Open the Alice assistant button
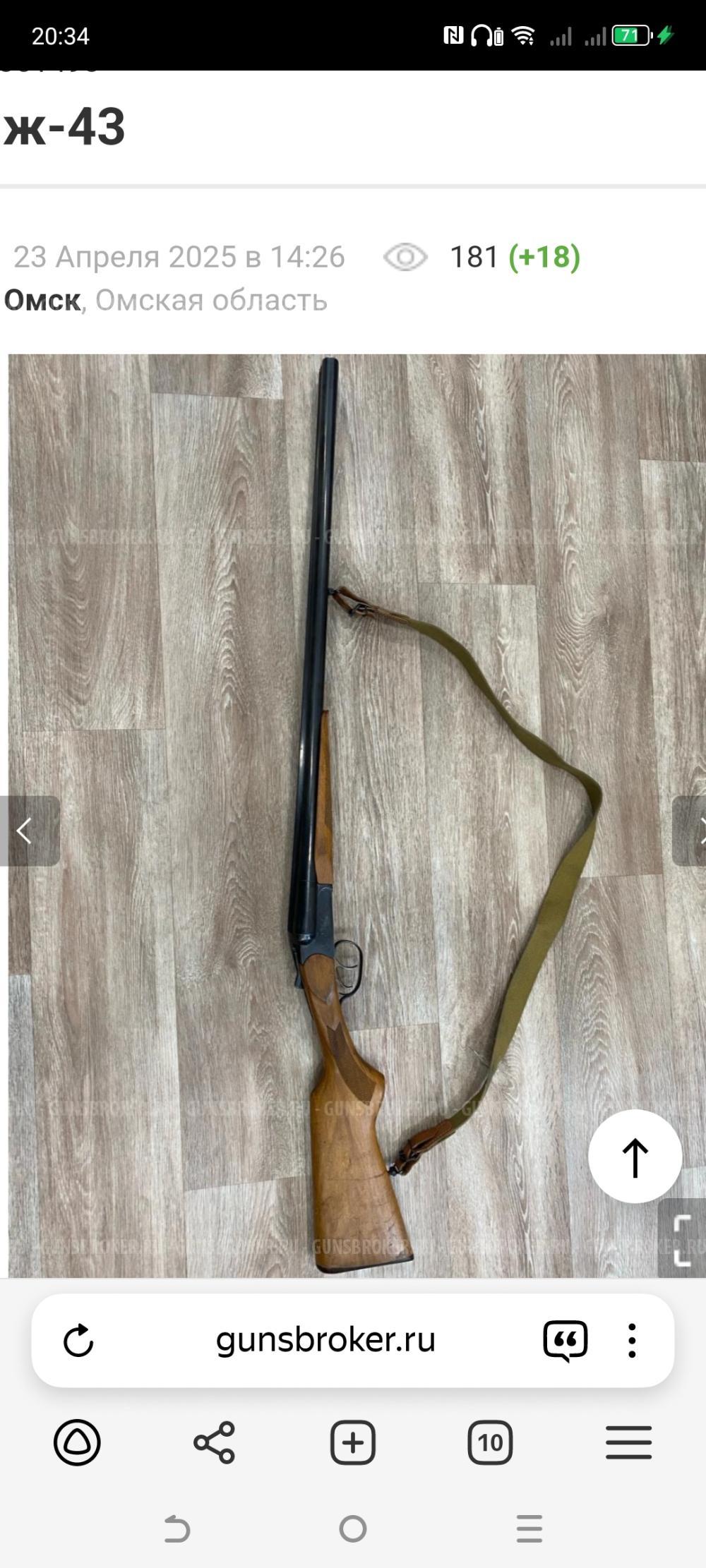 (x=77, y=1442)
